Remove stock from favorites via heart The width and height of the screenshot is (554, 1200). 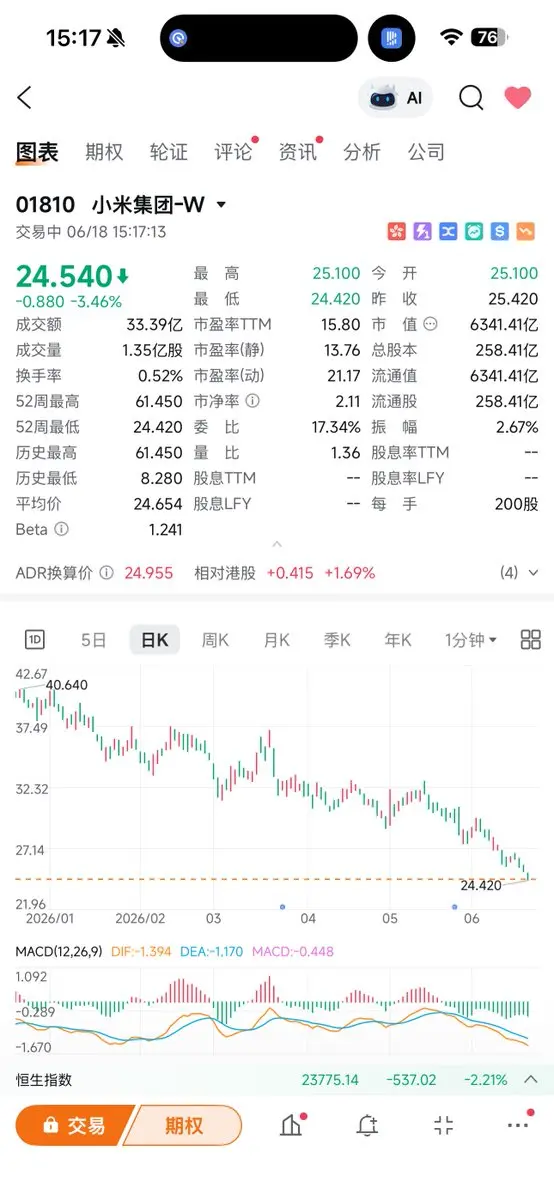coord(517,97)
